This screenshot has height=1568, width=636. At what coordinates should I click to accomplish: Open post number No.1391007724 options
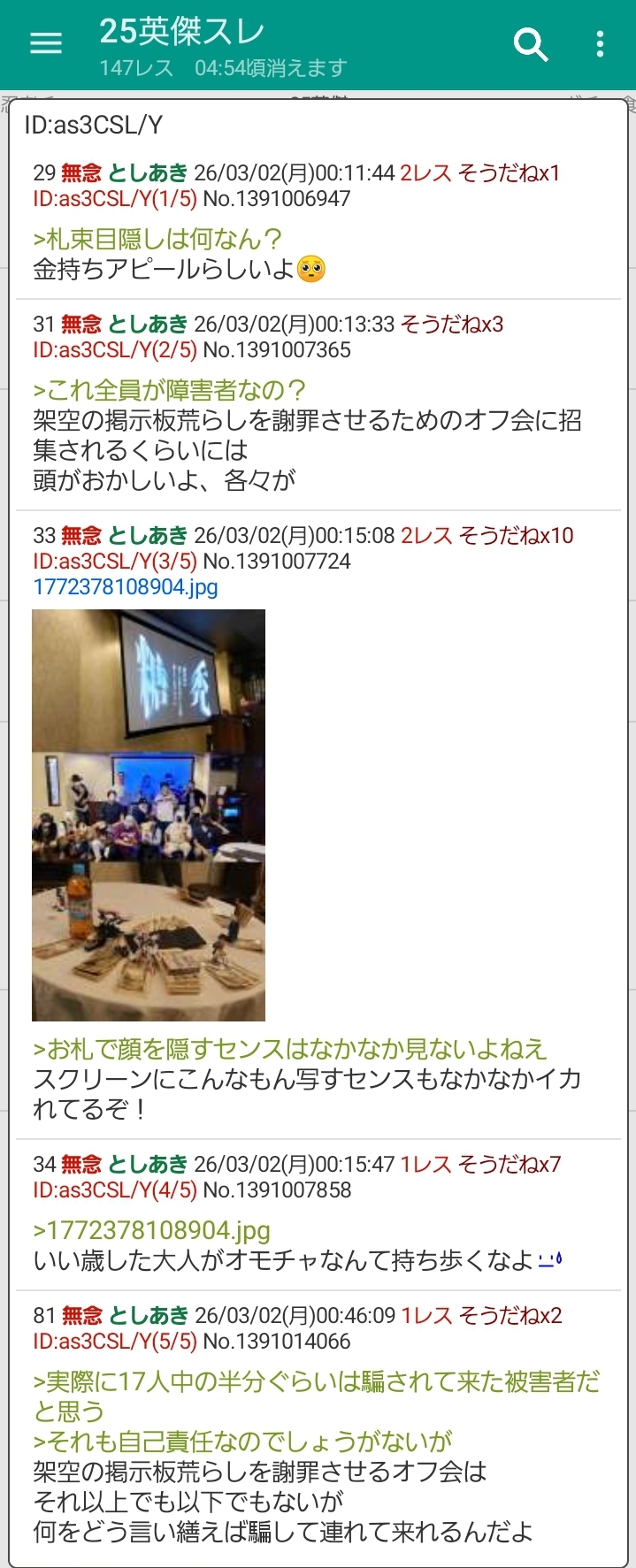coord(277,562)
